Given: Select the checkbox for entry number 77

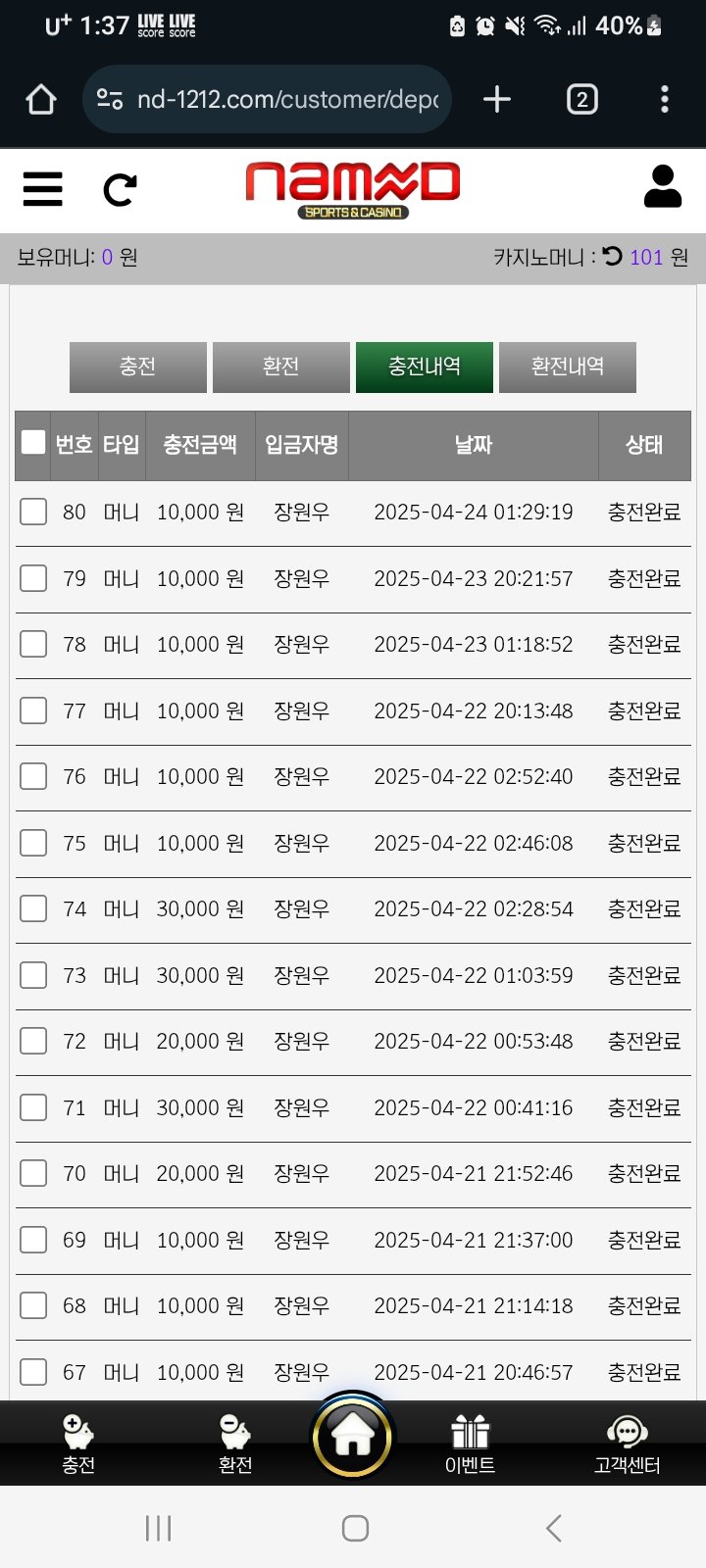Looking at the screenshot, I should [x=33, y=710].
